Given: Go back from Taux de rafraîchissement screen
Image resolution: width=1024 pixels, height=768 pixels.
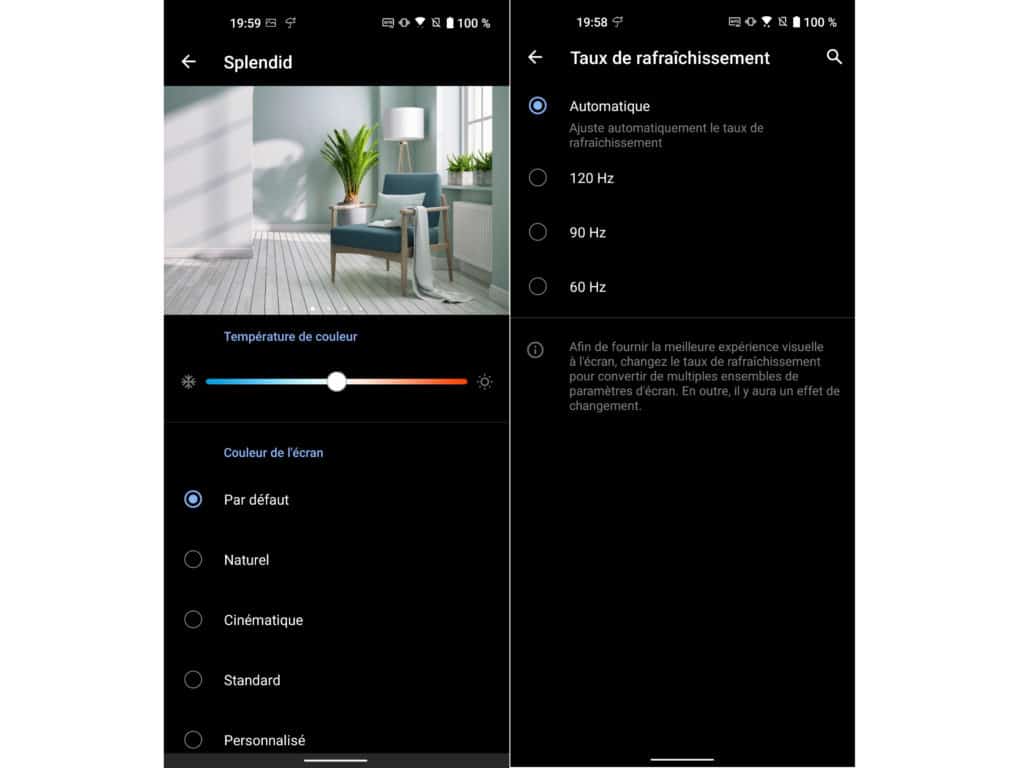Looking at the screenshot, I should coord(535,58).
